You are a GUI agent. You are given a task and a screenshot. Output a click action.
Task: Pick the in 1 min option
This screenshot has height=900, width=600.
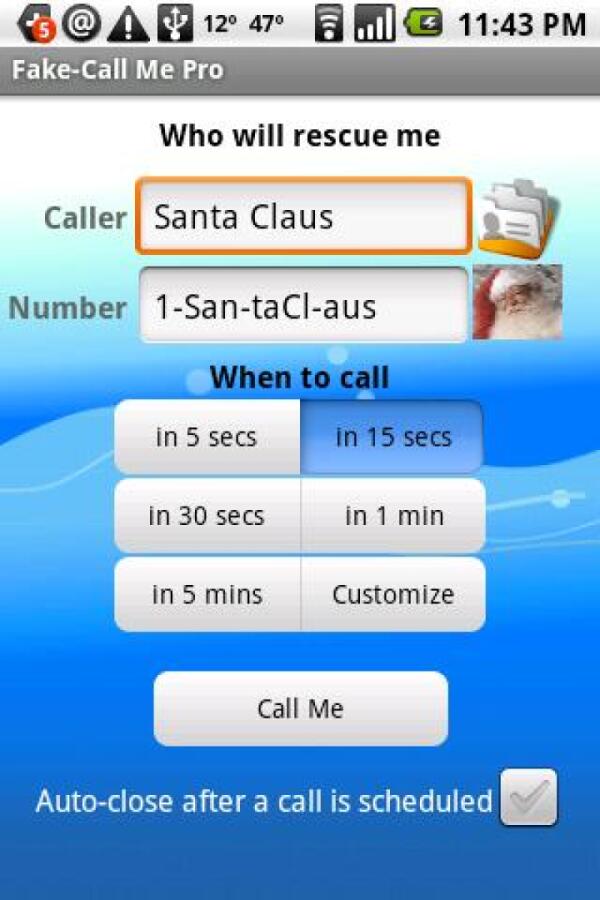click(x=393, y=516)
